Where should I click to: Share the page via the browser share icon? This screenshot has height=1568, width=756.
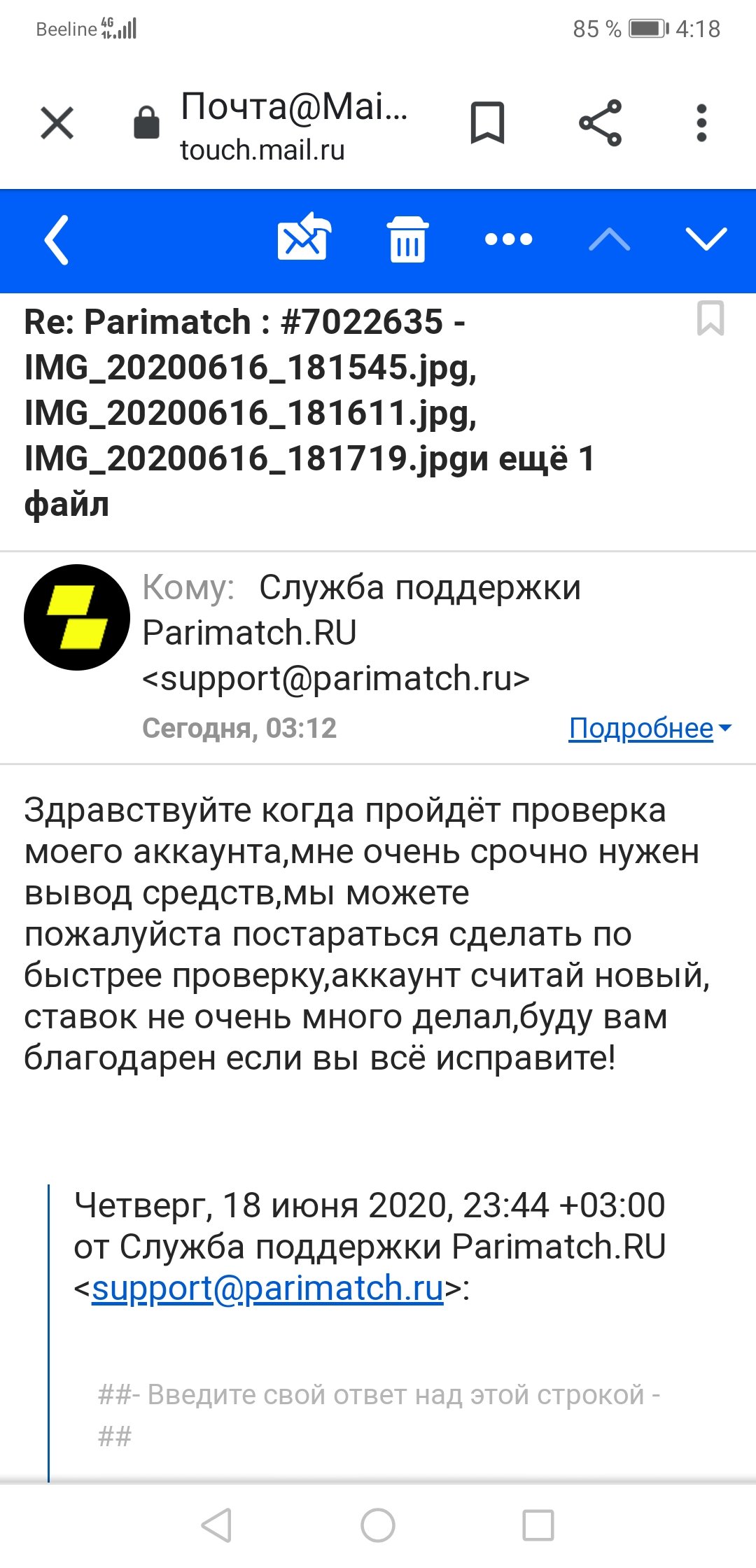(x=600, y=123)
